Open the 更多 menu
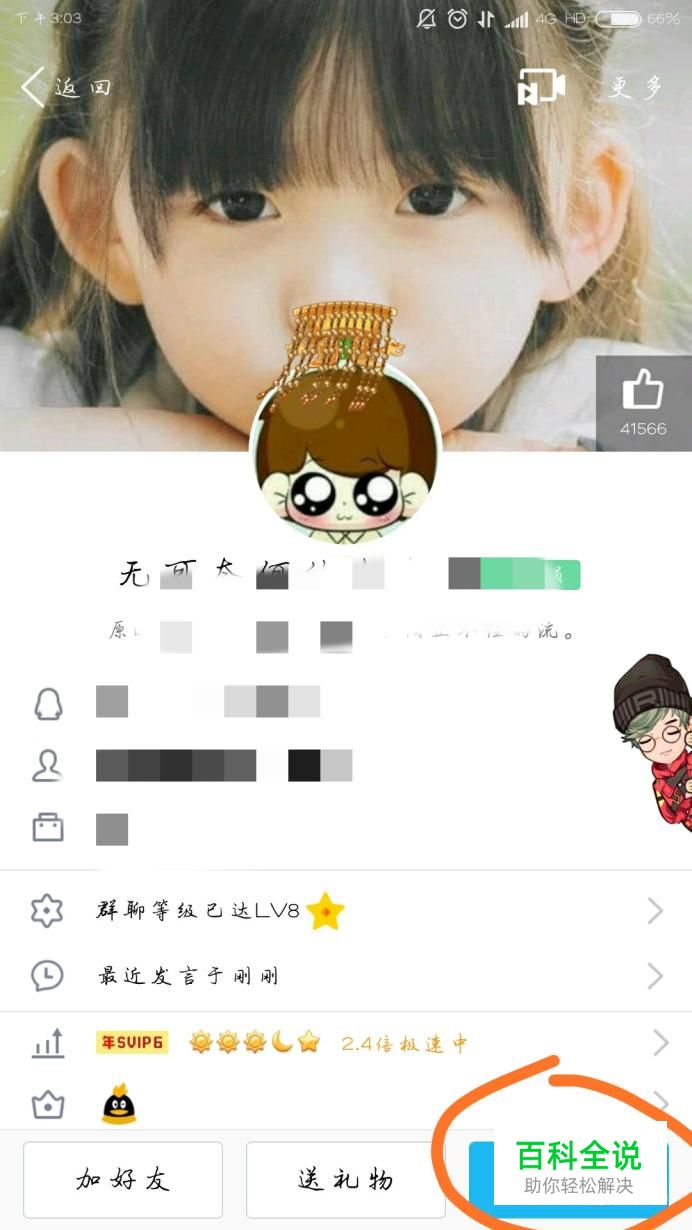 pyautogui.click(x=636, y=88)
